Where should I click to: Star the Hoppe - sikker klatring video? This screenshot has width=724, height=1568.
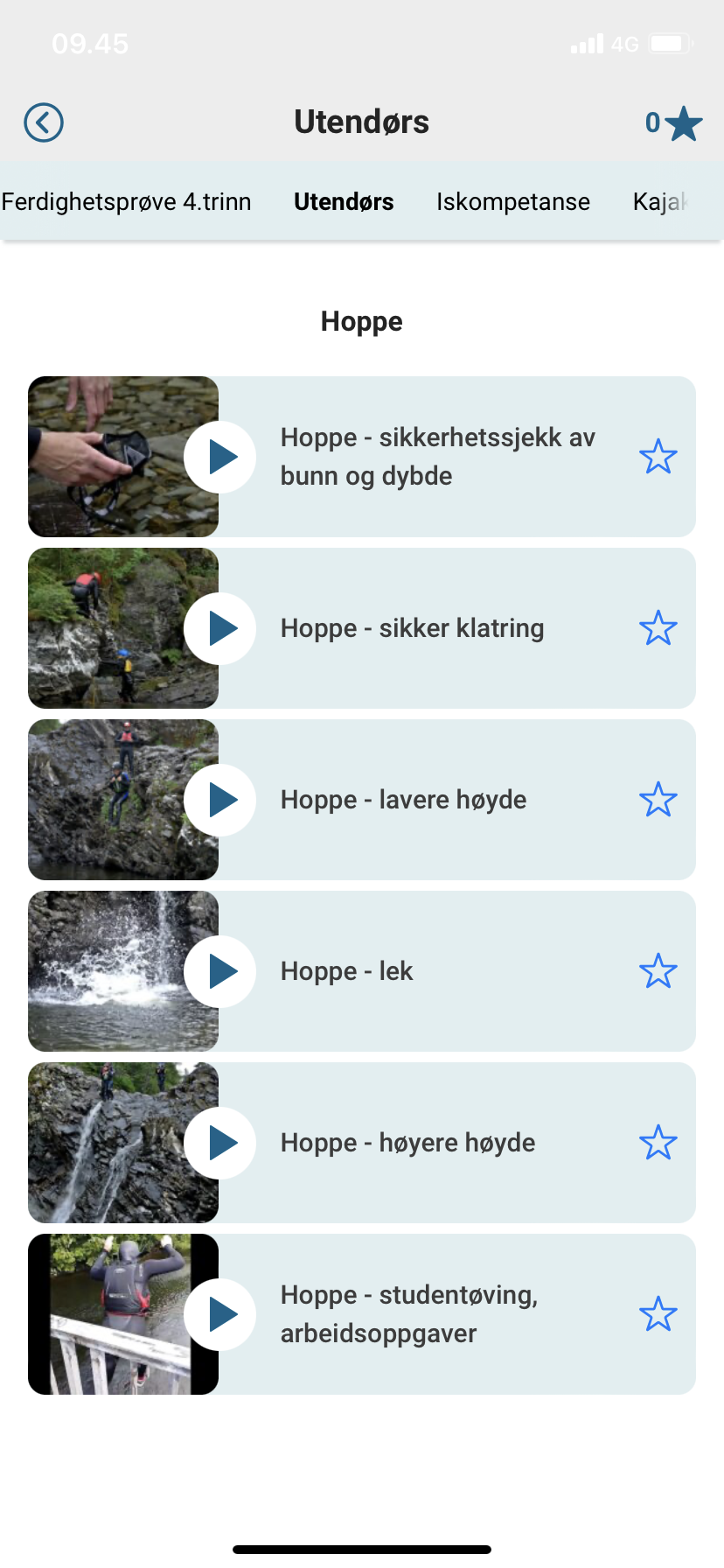658,628
